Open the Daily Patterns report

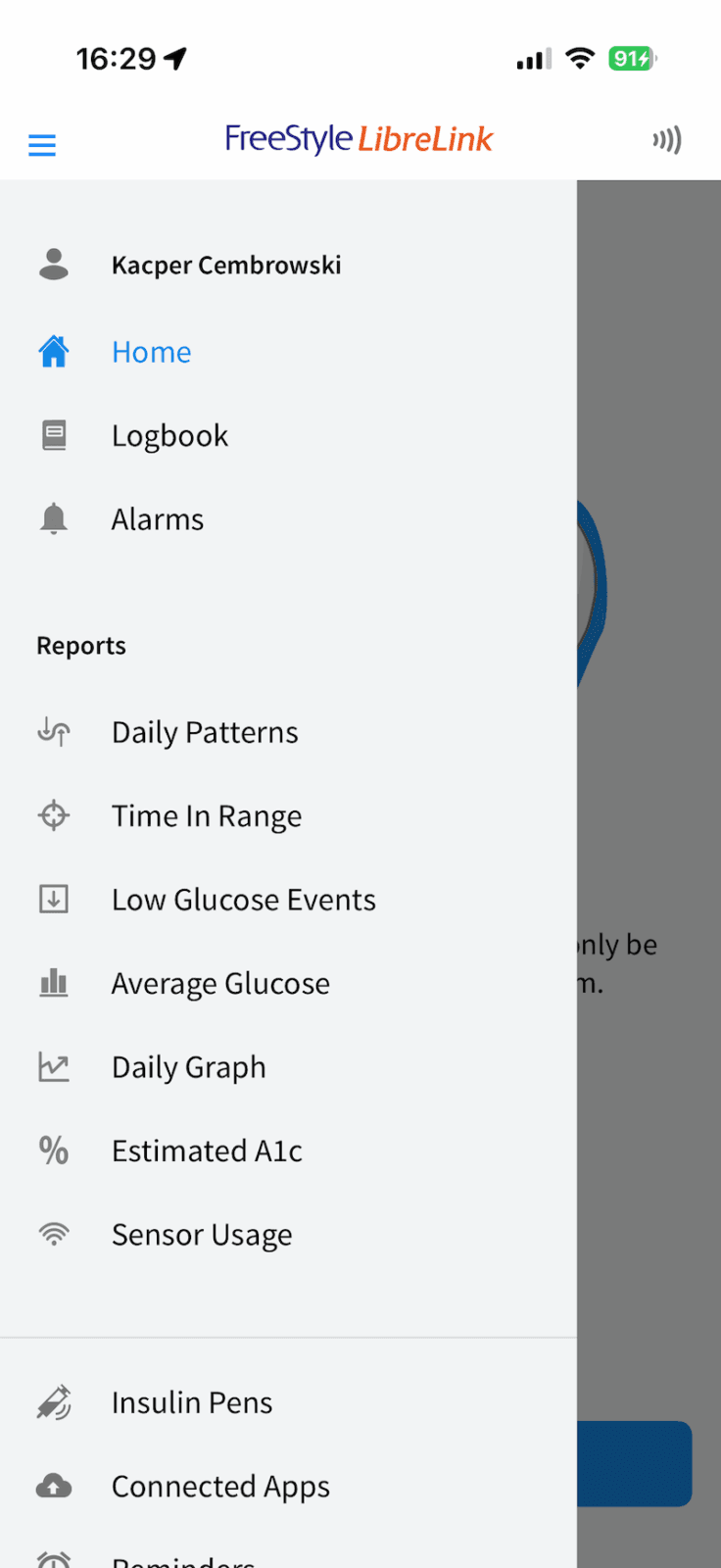coord(205,733)
